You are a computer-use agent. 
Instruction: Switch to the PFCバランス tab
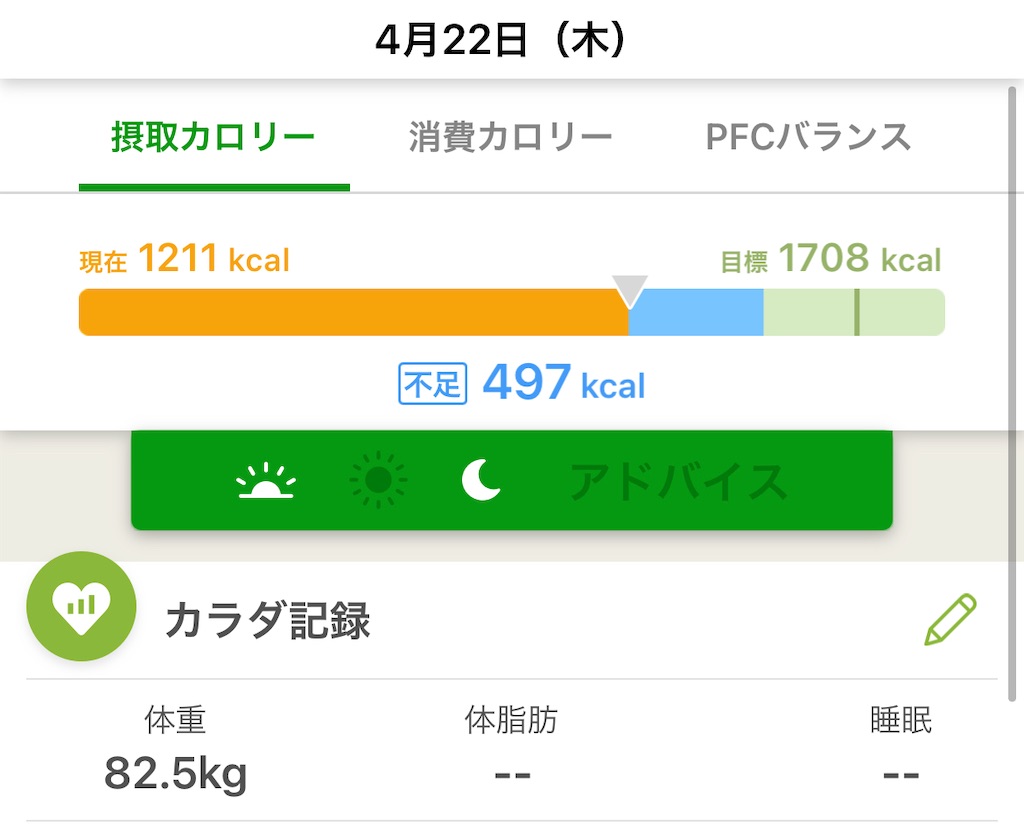pos(808,137)
